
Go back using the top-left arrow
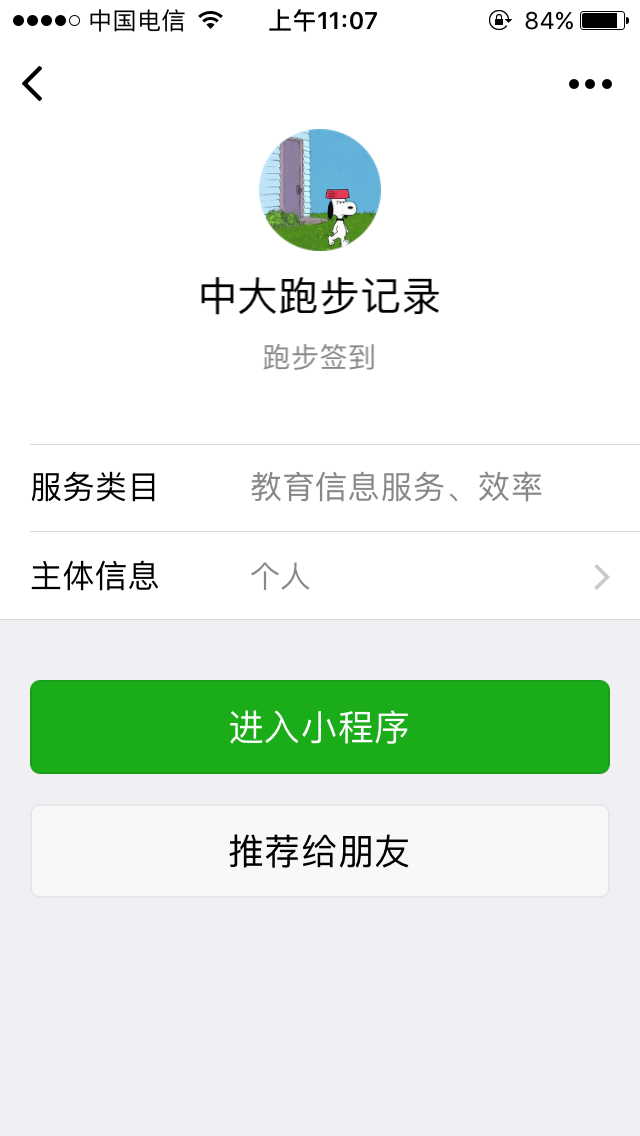pyautogui.click(x=32, y=83)
